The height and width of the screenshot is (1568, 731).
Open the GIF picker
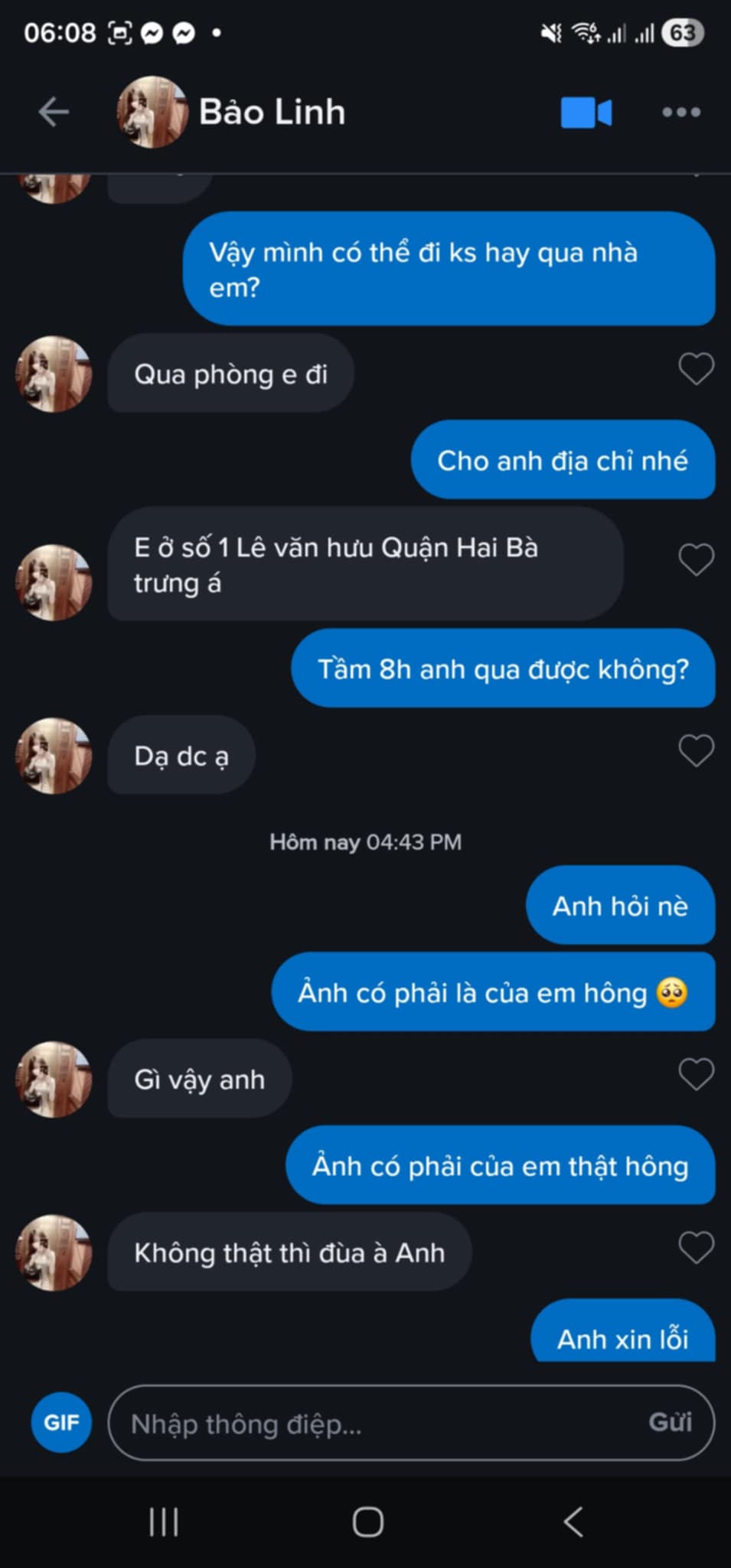[61, 1423]
